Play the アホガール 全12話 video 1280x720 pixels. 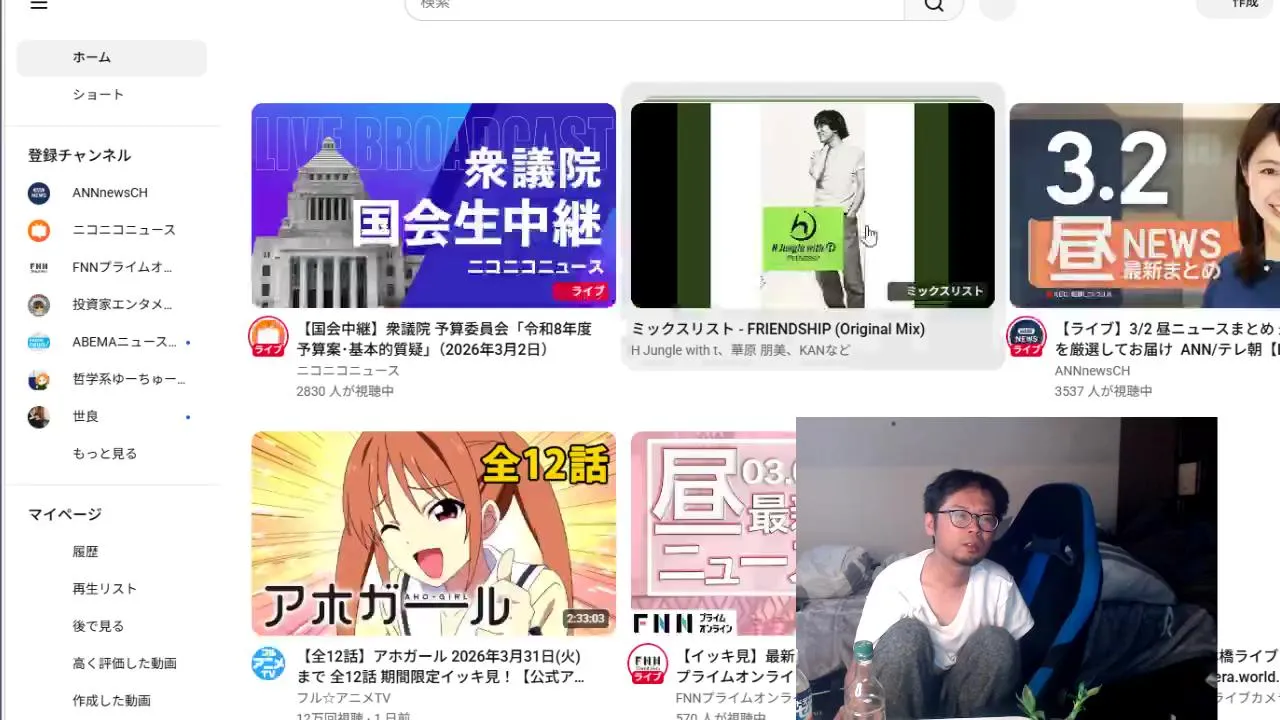[433, 533]
